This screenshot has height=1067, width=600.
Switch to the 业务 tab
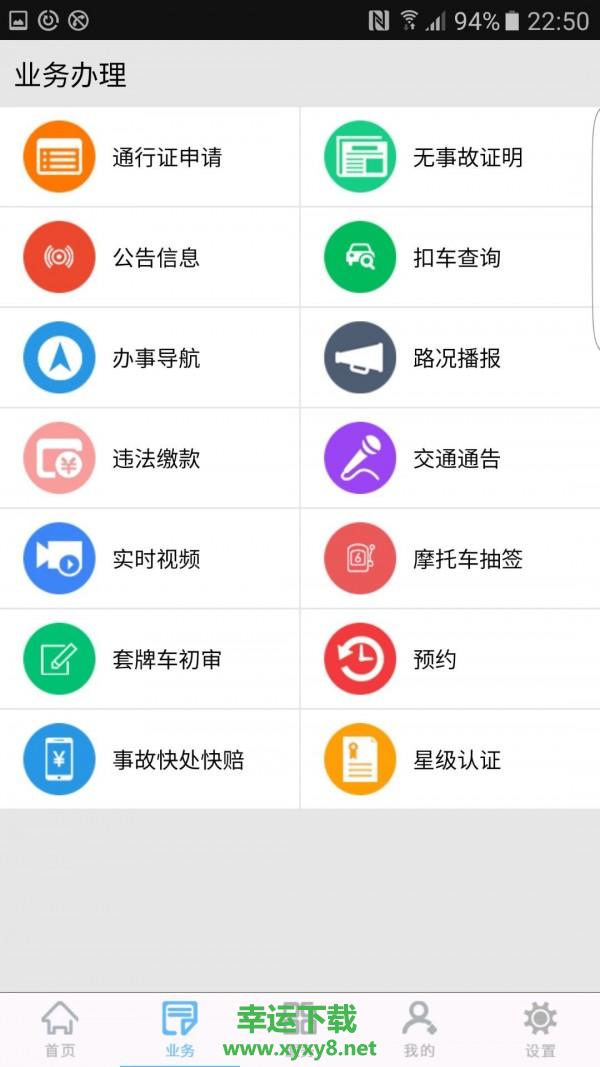(180, 1030)
